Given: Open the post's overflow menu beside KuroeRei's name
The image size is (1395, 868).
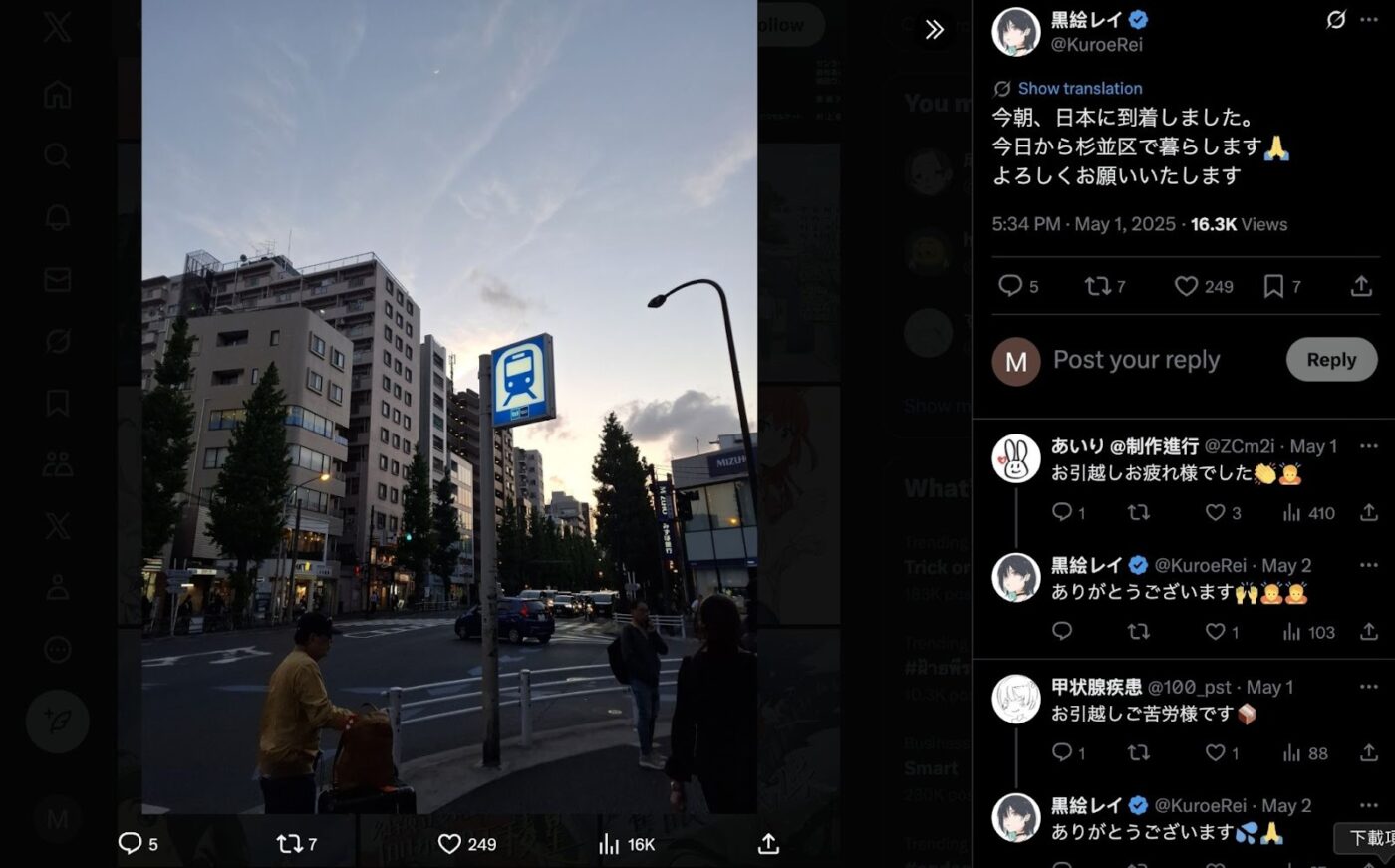Looking at the screenshot, I should (x=1369, y=20).
